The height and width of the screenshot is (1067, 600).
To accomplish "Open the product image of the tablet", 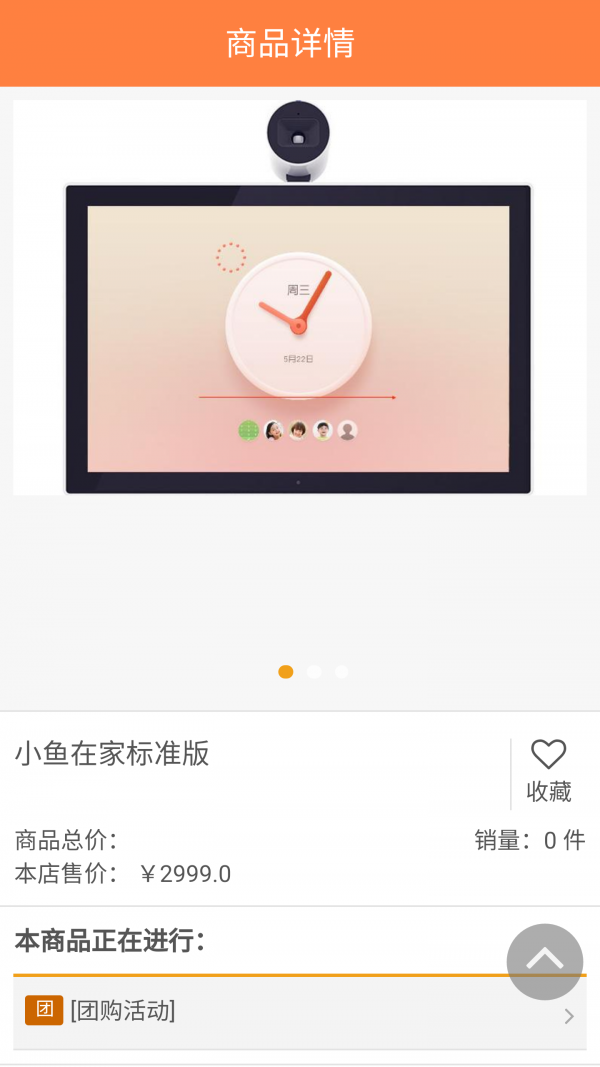I will 299,298.
